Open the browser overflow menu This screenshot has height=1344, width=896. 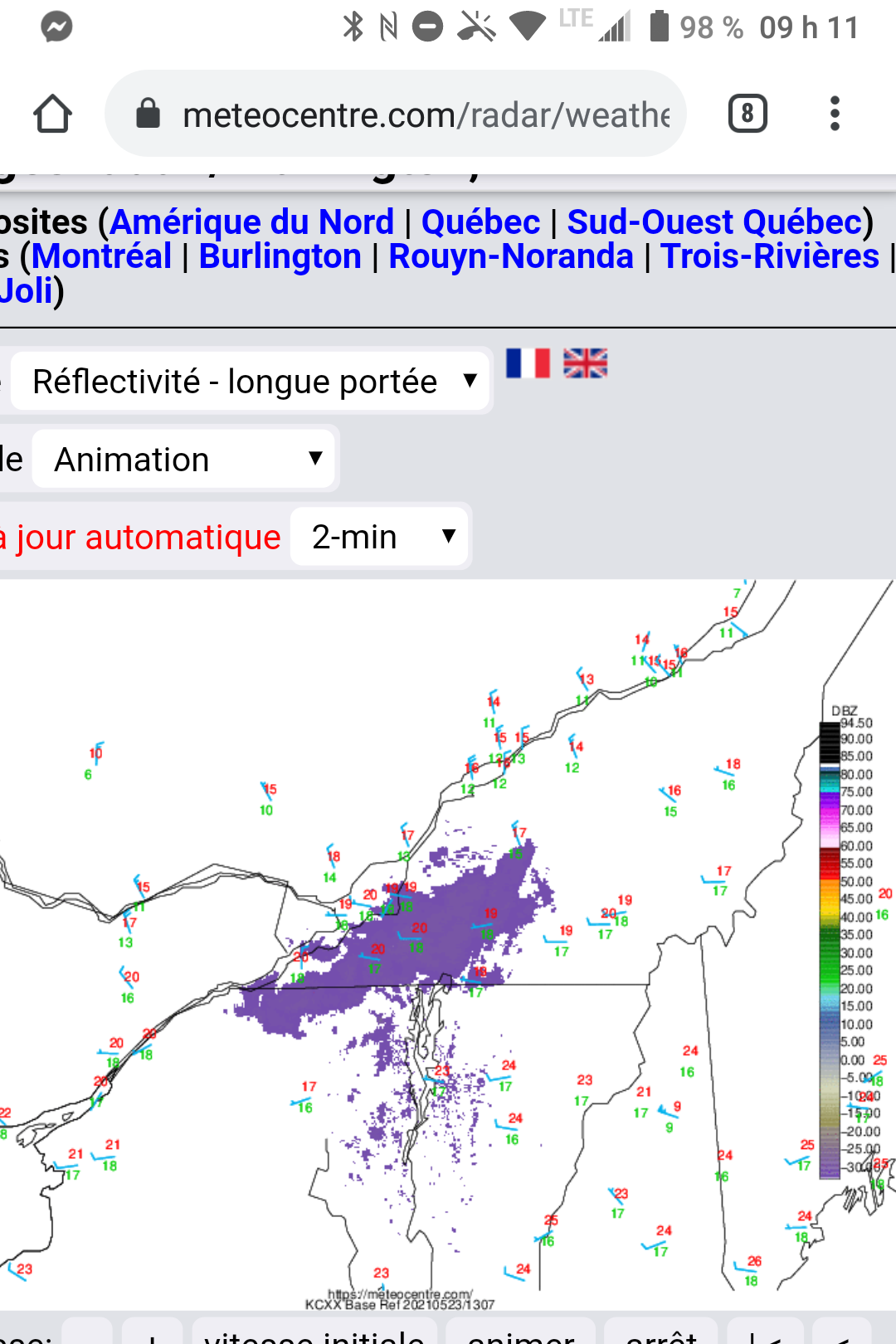pos(835,114)
